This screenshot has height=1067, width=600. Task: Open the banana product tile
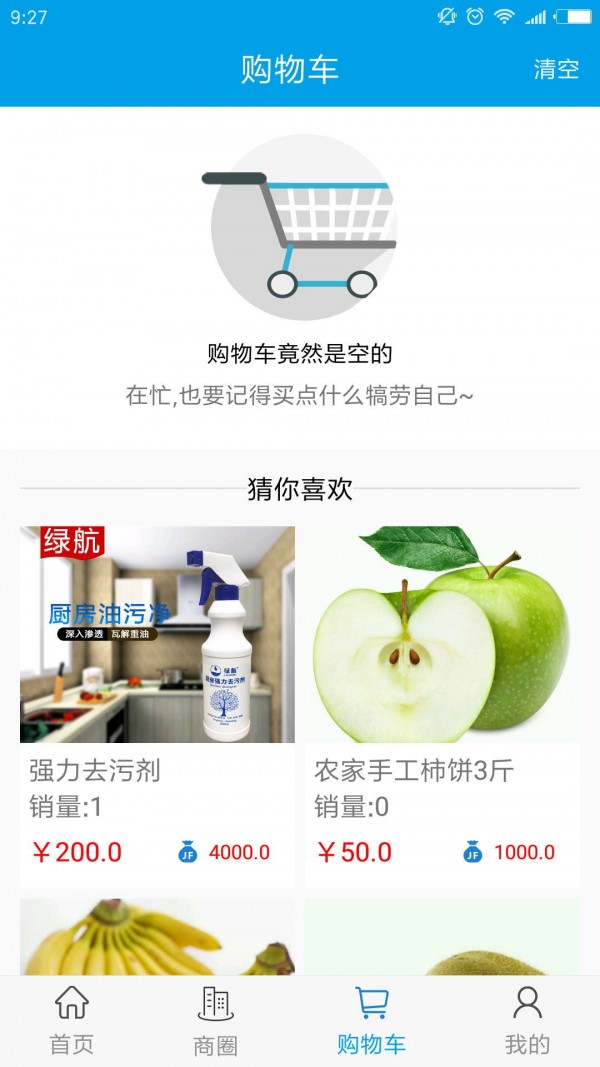(157, 937)
